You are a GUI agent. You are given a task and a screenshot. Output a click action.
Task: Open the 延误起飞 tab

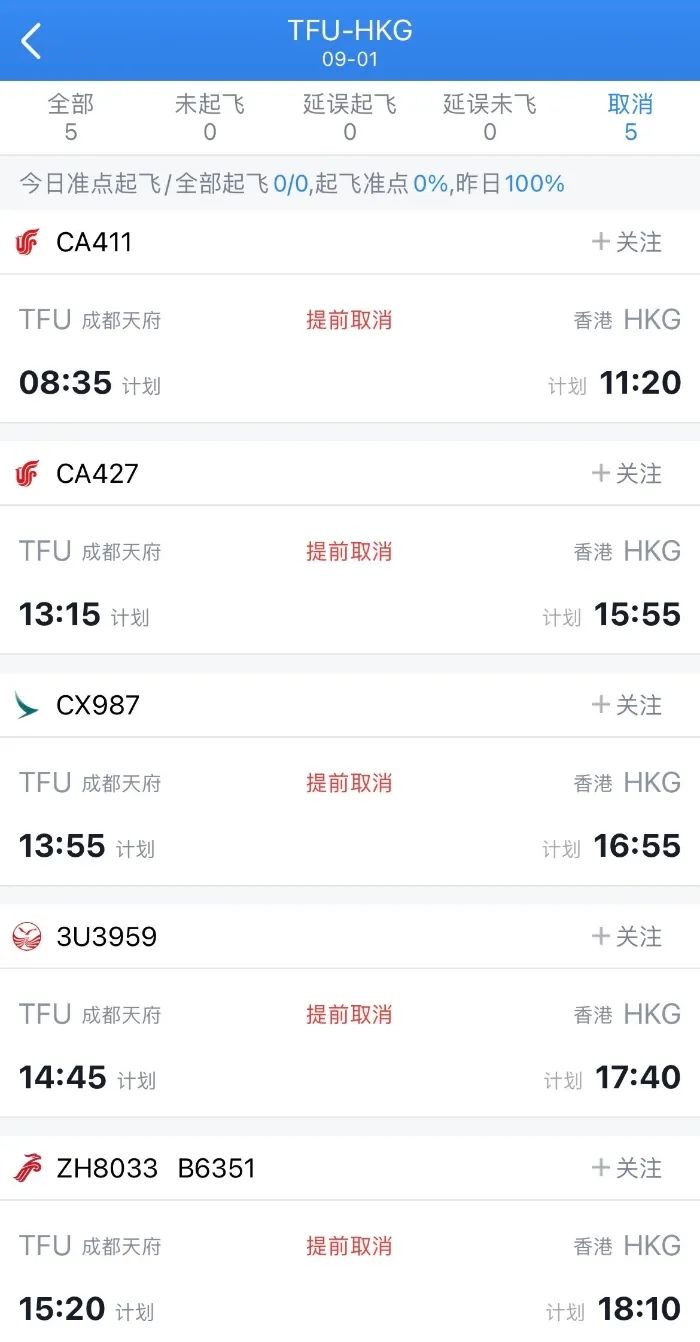coord(350,117)
